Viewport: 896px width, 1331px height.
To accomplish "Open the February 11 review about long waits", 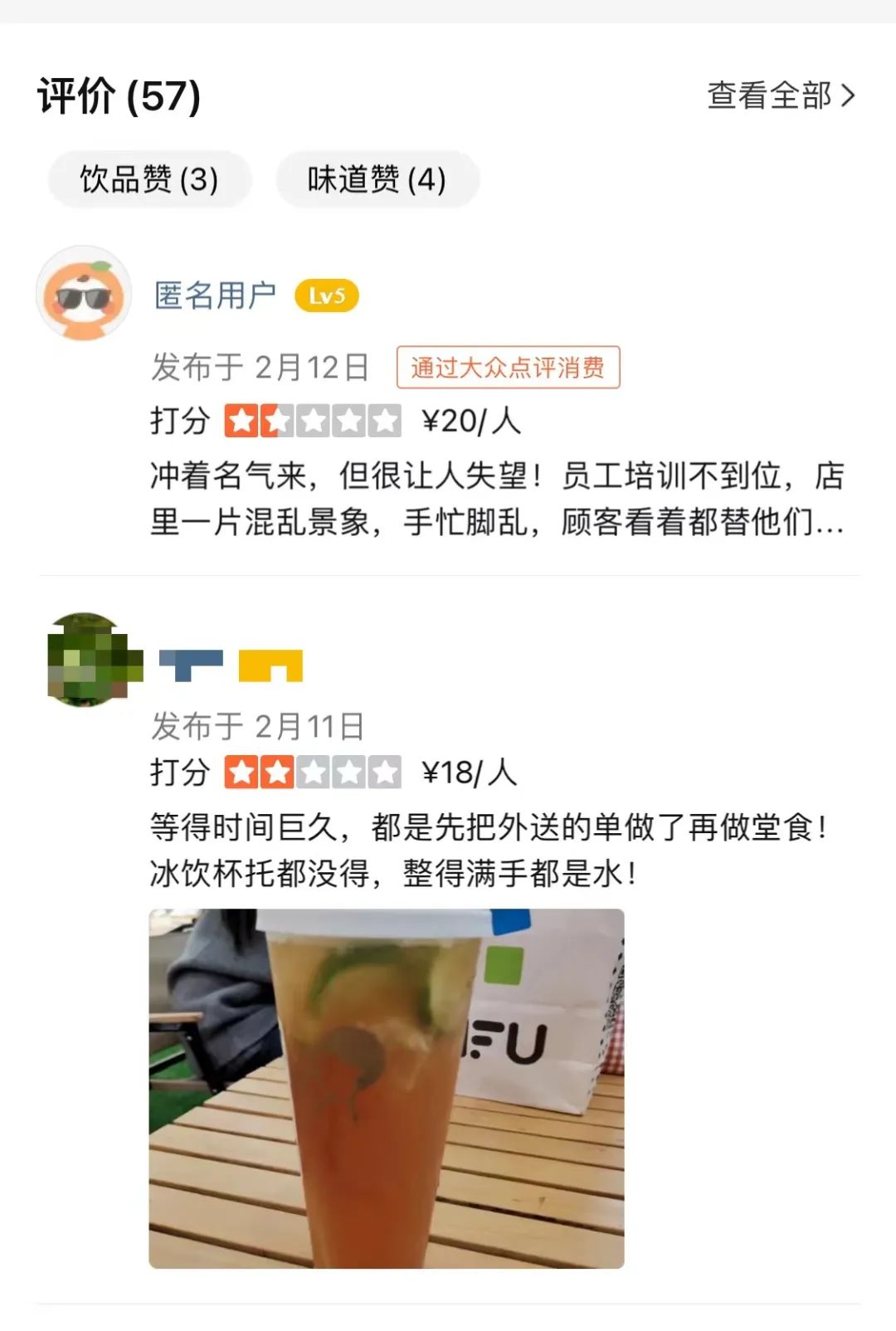I will coord(488,850).
